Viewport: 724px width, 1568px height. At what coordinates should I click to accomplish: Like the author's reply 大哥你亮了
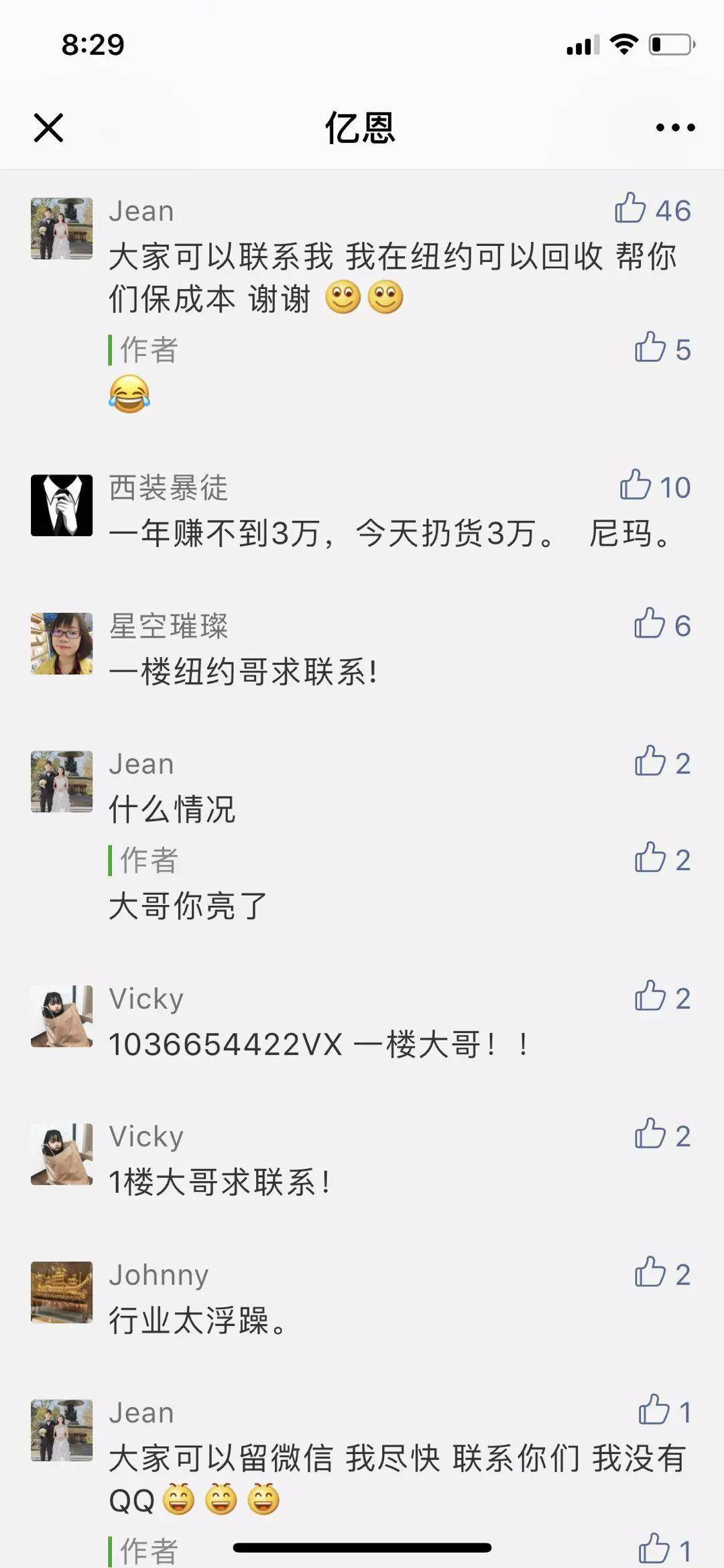tap(650, 859)
